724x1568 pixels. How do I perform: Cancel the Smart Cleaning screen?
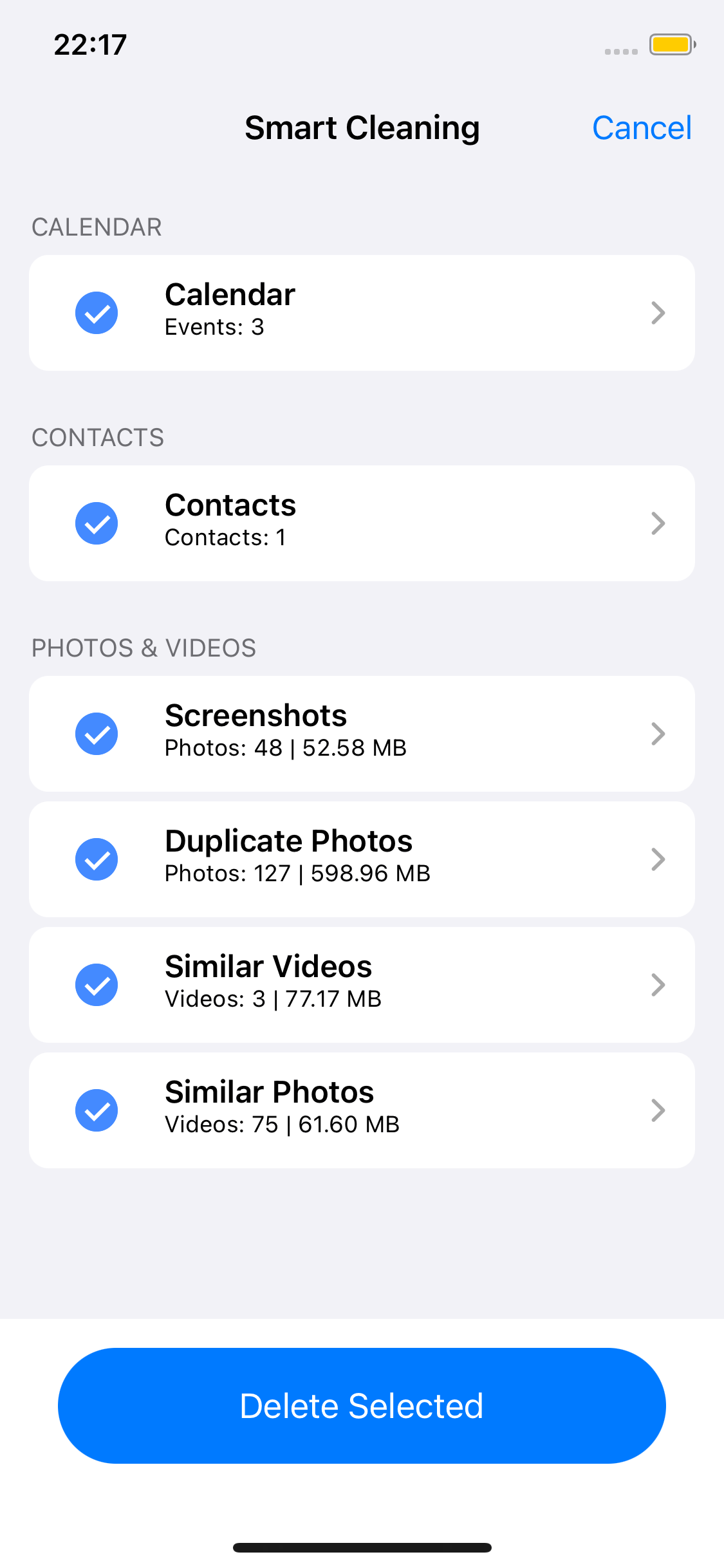click(x=642, y=127)
